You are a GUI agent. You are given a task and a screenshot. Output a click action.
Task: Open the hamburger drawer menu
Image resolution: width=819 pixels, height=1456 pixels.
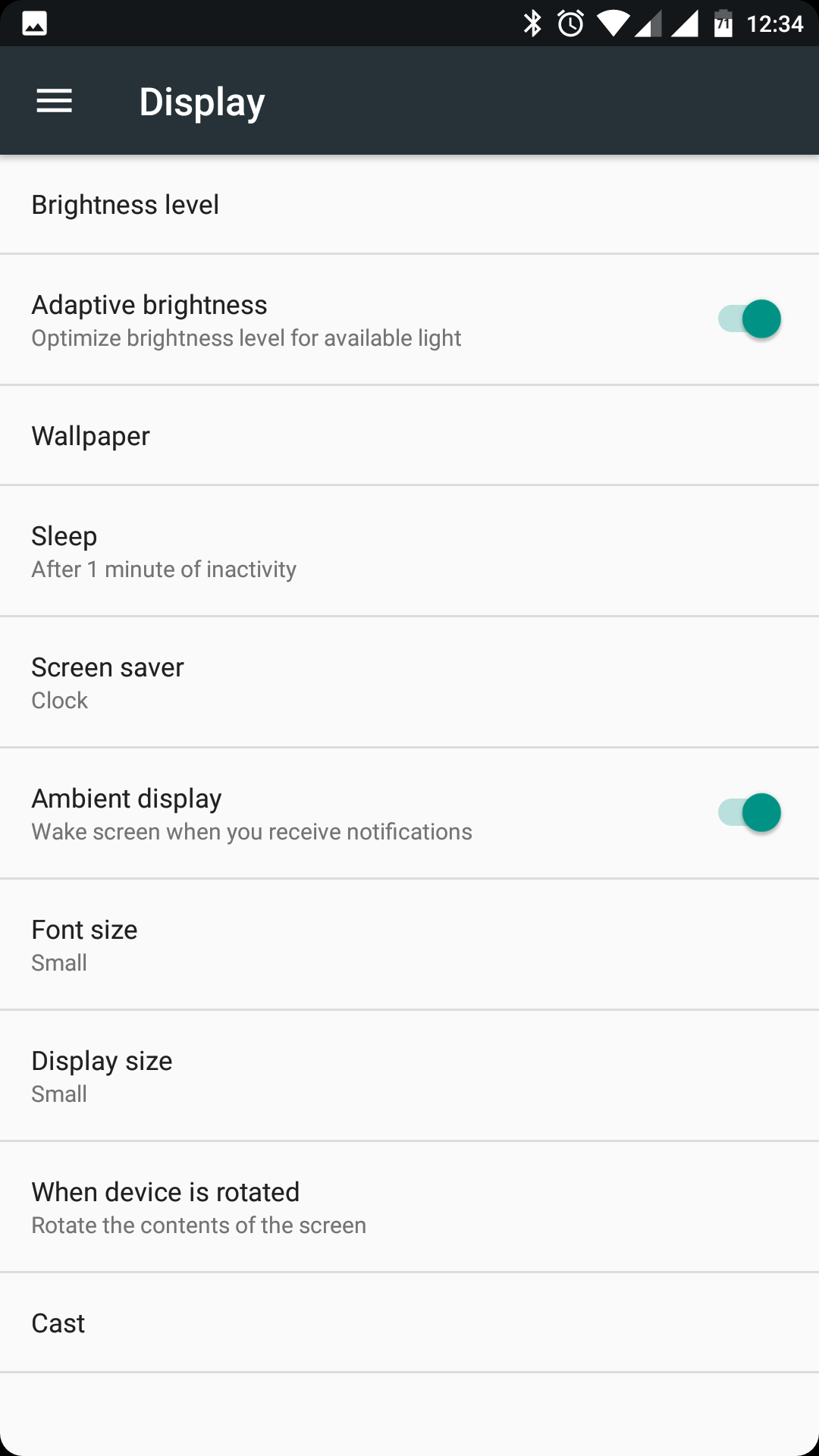click(x=55, y=101)
